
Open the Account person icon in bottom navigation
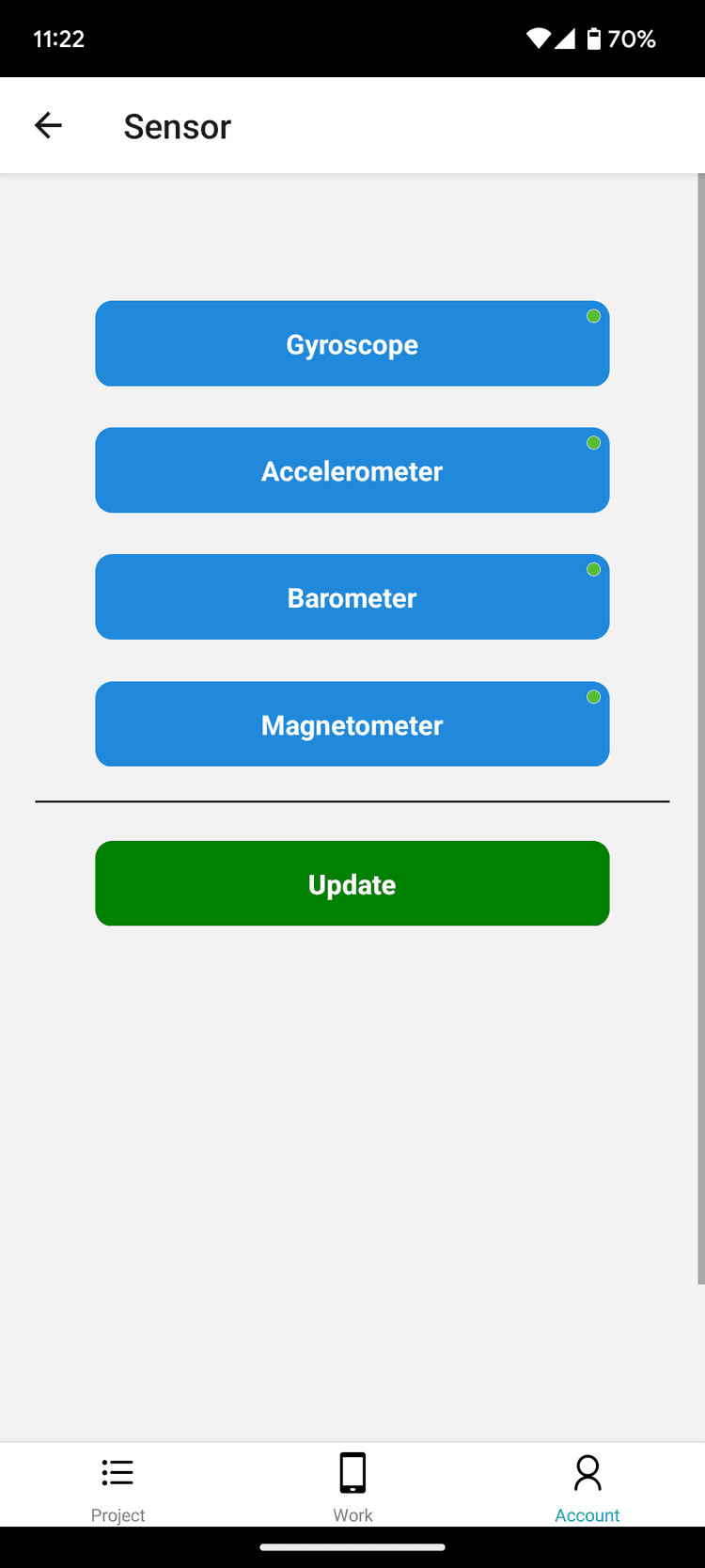[587, 1472]
